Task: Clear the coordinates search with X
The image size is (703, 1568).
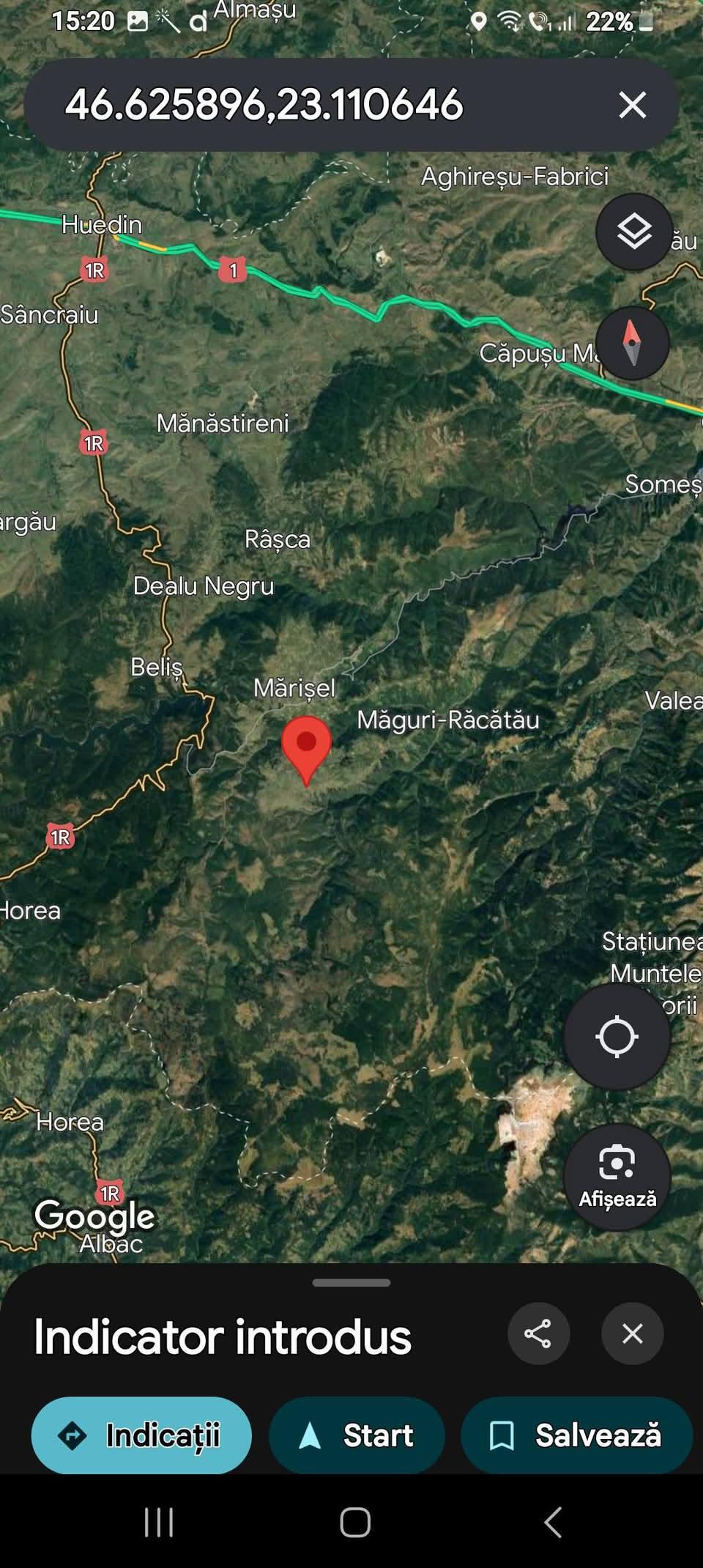Action: click(x=633, y=105)
